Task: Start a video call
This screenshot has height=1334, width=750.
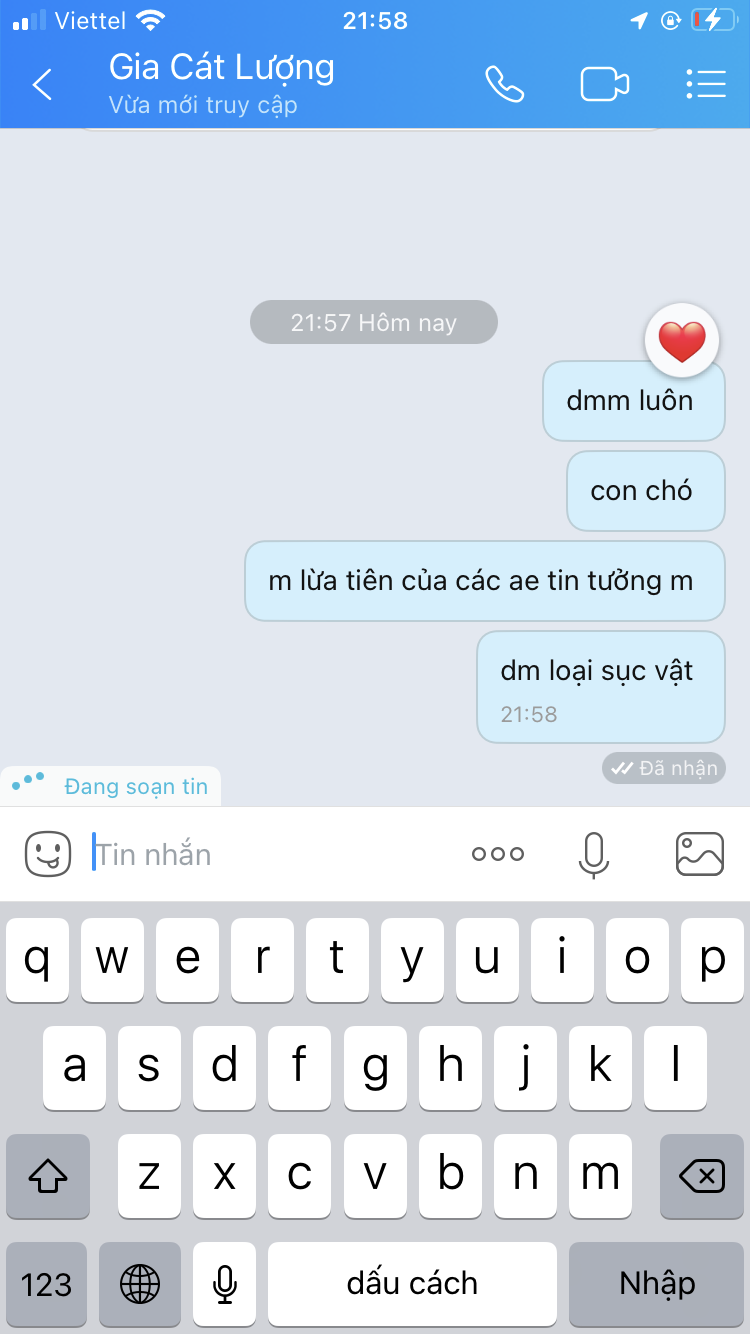Action: tap(604, 85)
